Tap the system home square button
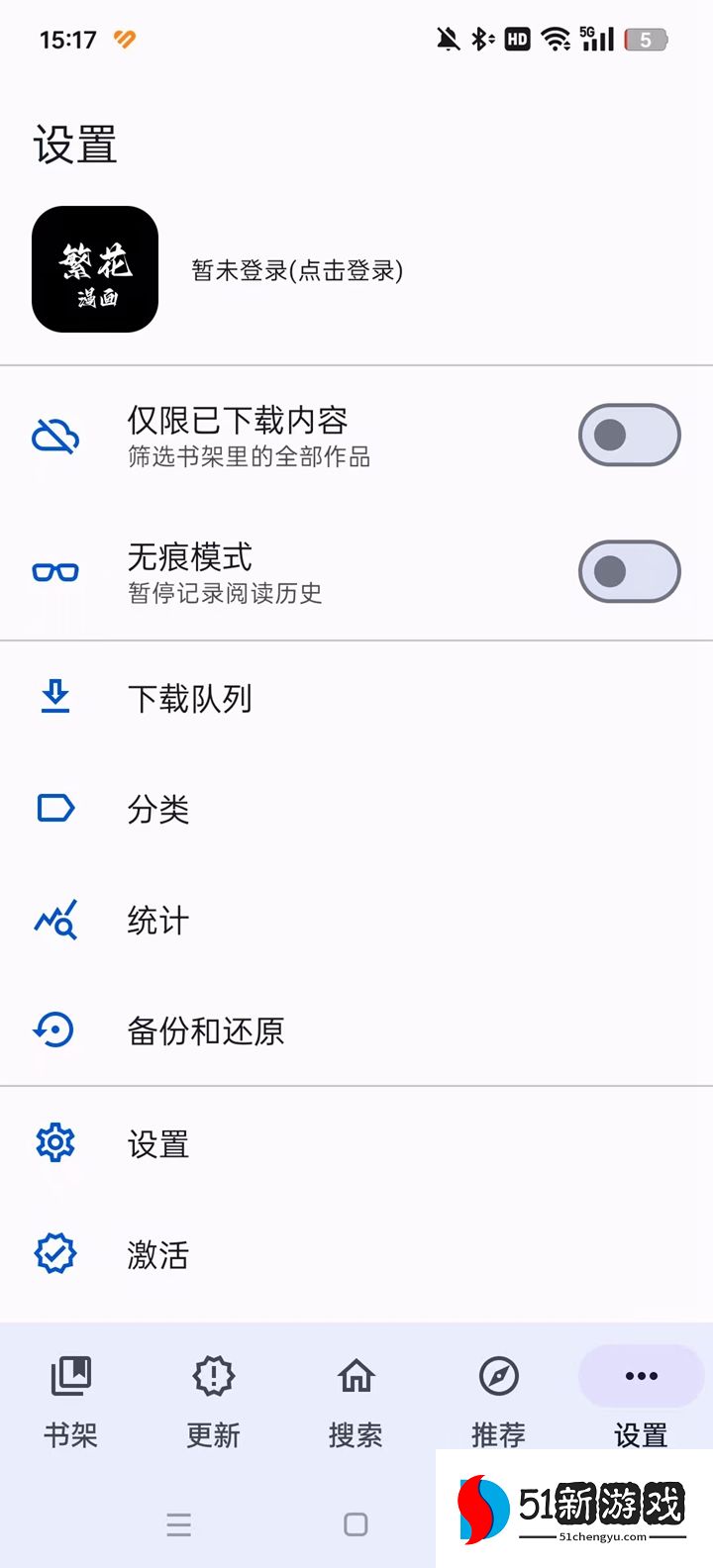 (x=356, y=1524)
